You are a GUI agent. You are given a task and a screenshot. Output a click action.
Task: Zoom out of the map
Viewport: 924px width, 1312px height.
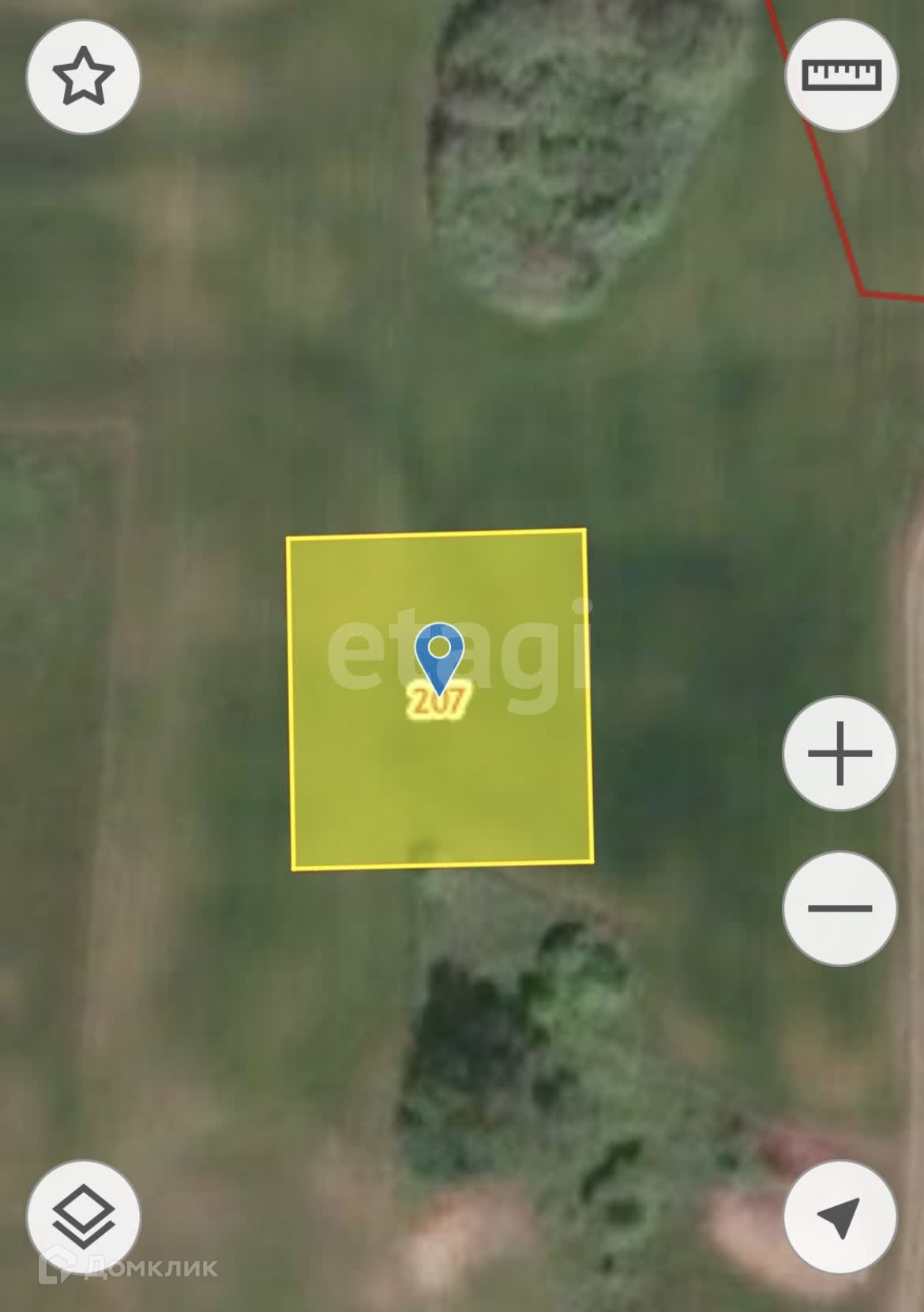coord(839,908)
